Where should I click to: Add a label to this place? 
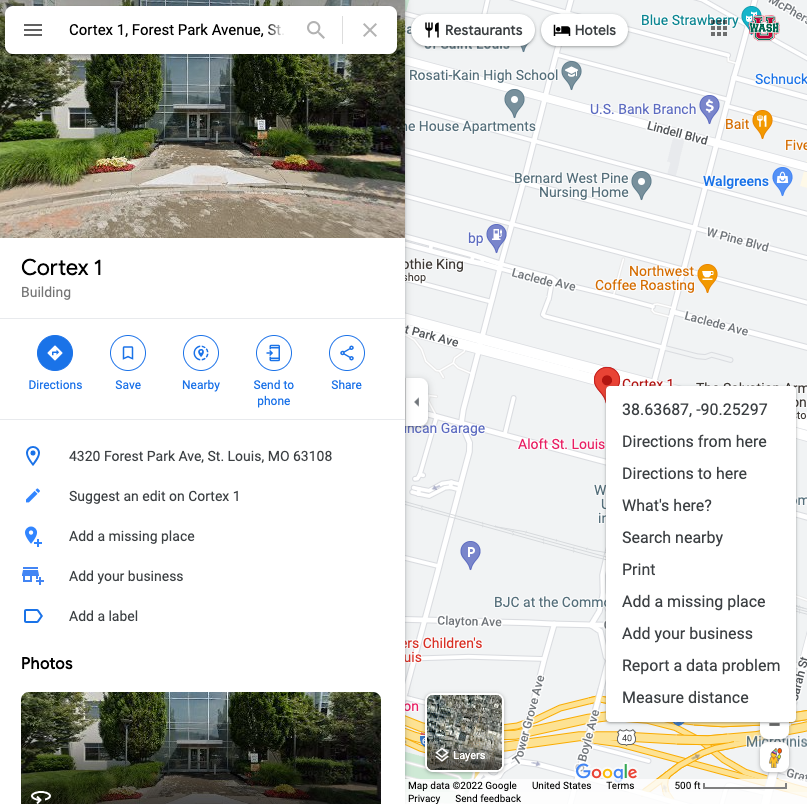pyautogui.click(x=103, y=616)
